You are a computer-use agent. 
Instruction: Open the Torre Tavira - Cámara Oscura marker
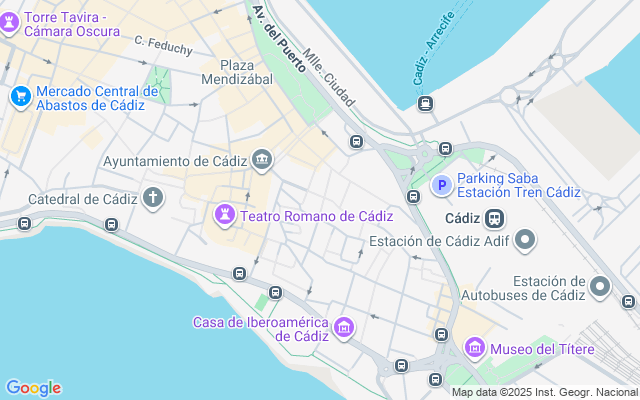8,24
